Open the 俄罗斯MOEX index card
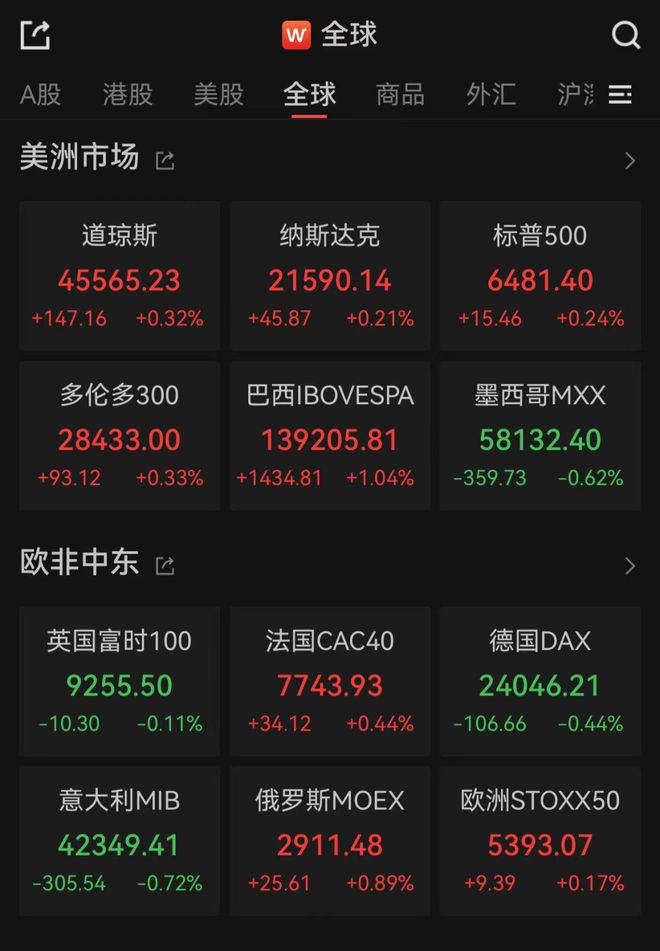The image size is (660, 951). pos(330,841)
